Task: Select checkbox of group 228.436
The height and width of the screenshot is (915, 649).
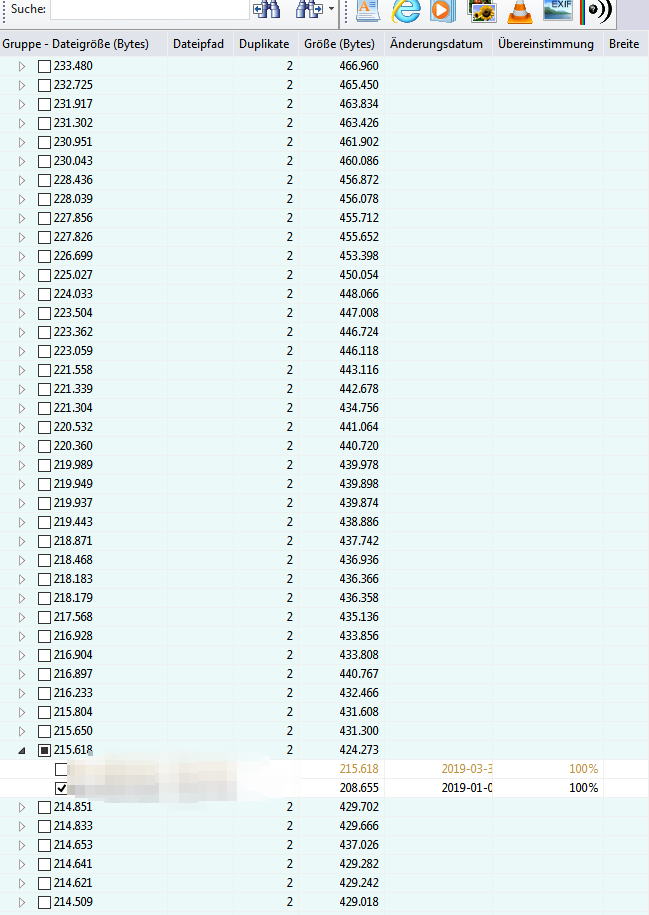Action: coord(44,180)
